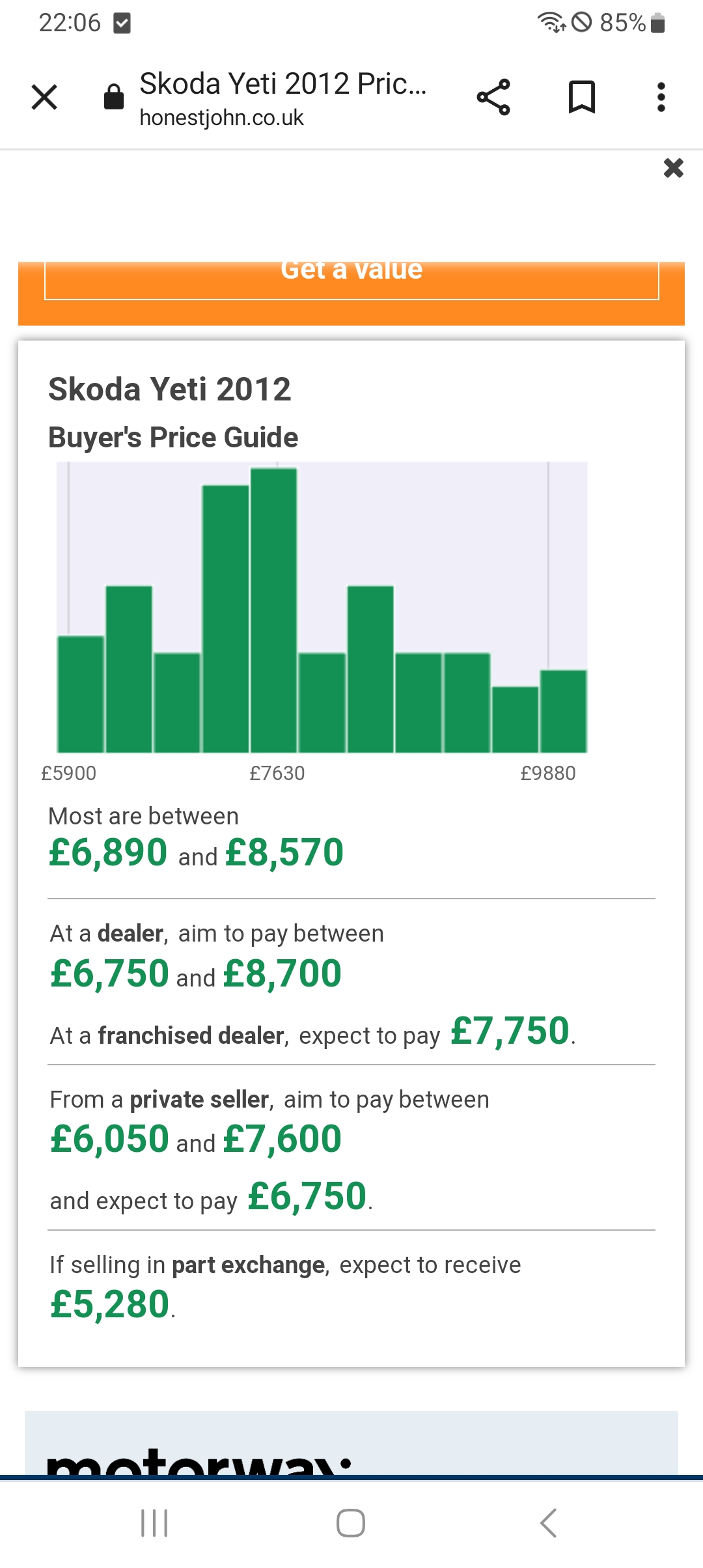View the site security lock info
This screenshot has height=1568, width=703.
114,98
